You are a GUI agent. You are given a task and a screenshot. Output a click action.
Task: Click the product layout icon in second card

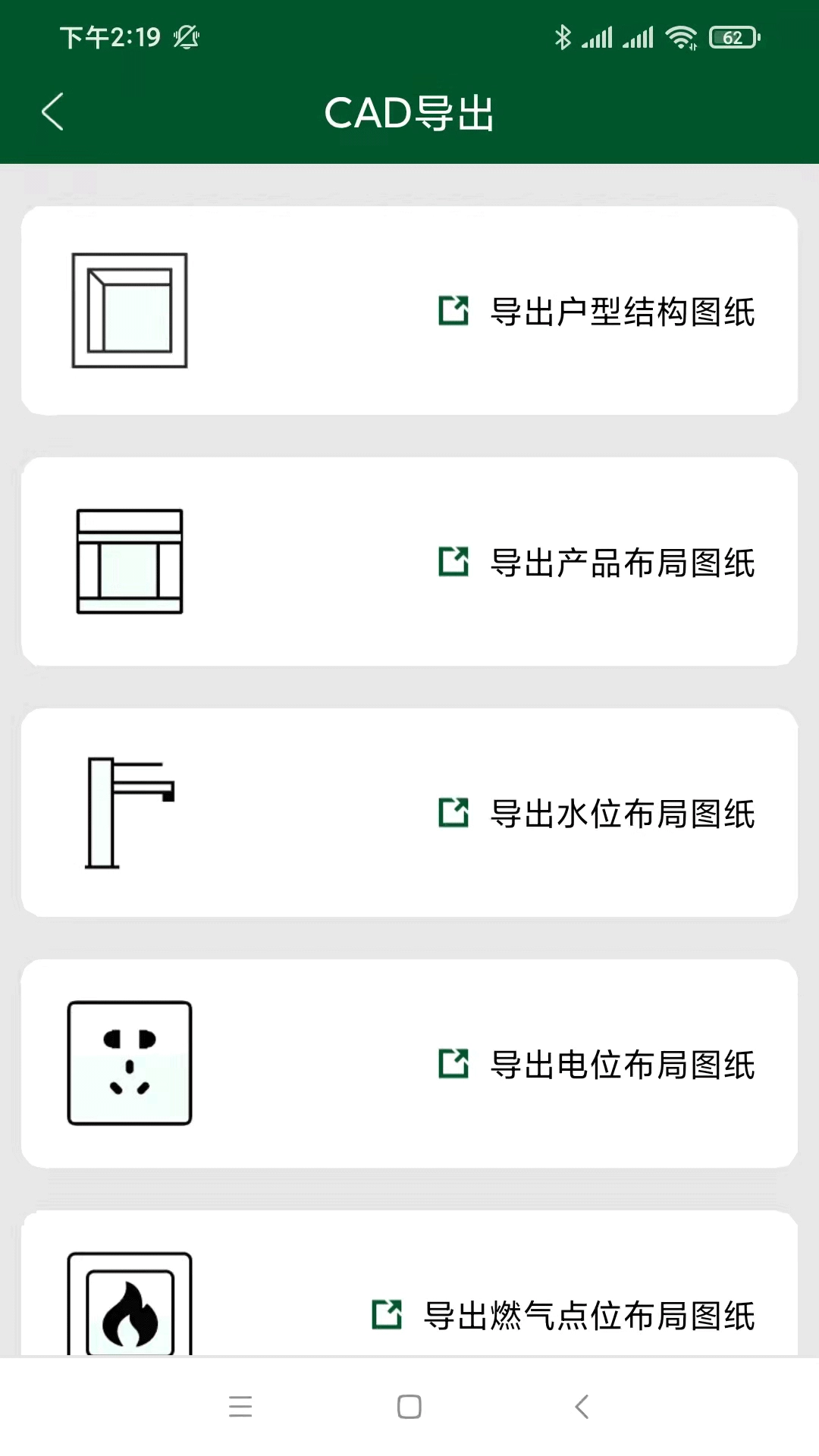[x=129, y=561]
